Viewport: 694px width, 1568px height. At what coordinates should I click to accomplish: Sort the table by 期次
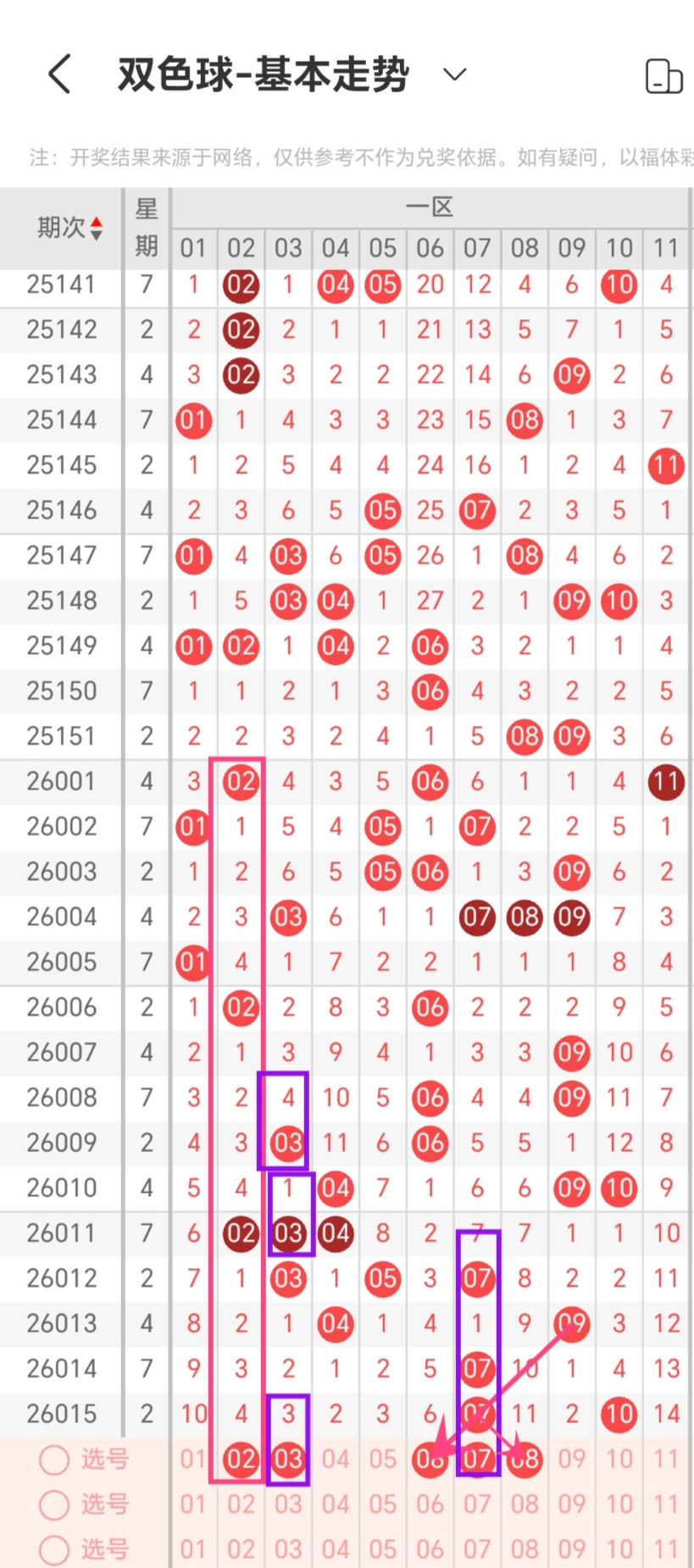[70, 227]
